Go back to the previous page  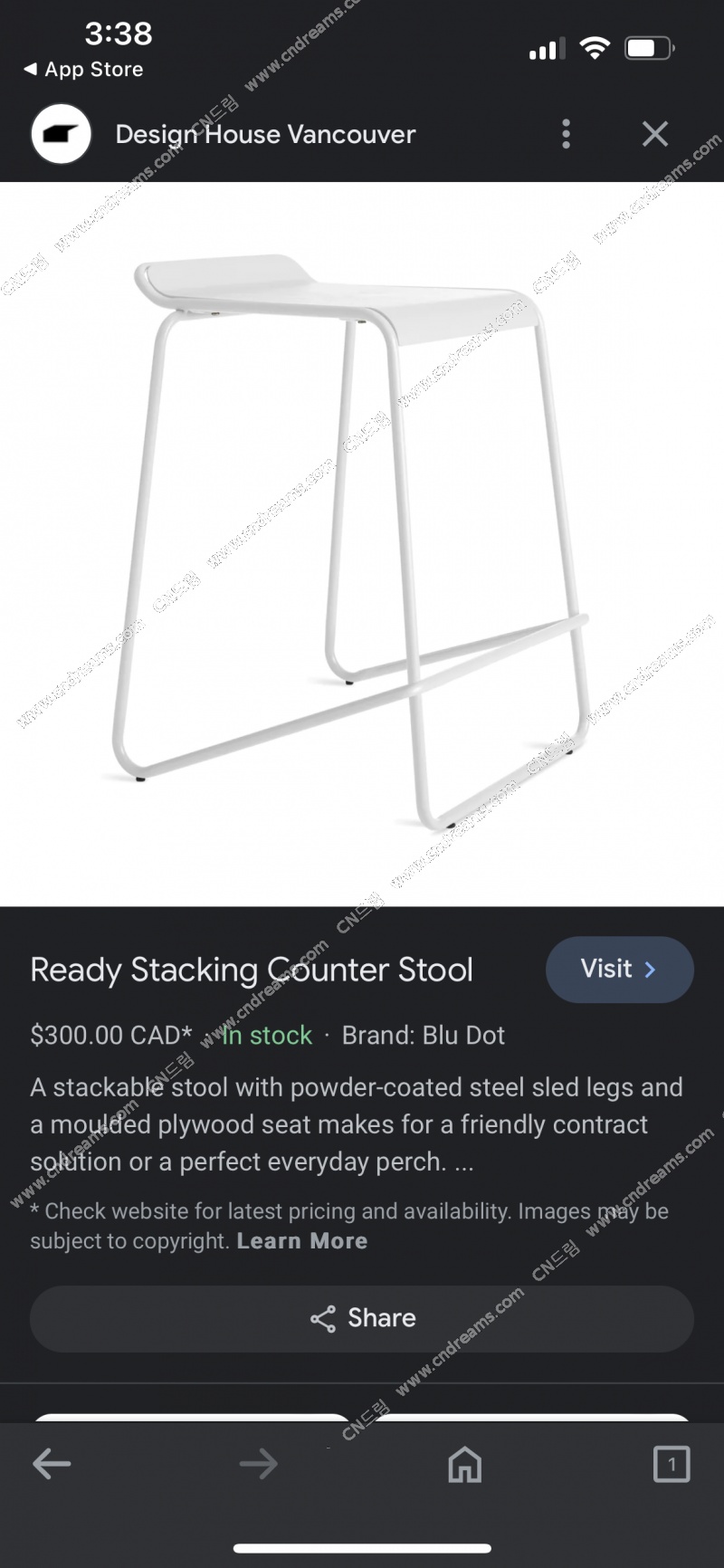pos(52,1463)
